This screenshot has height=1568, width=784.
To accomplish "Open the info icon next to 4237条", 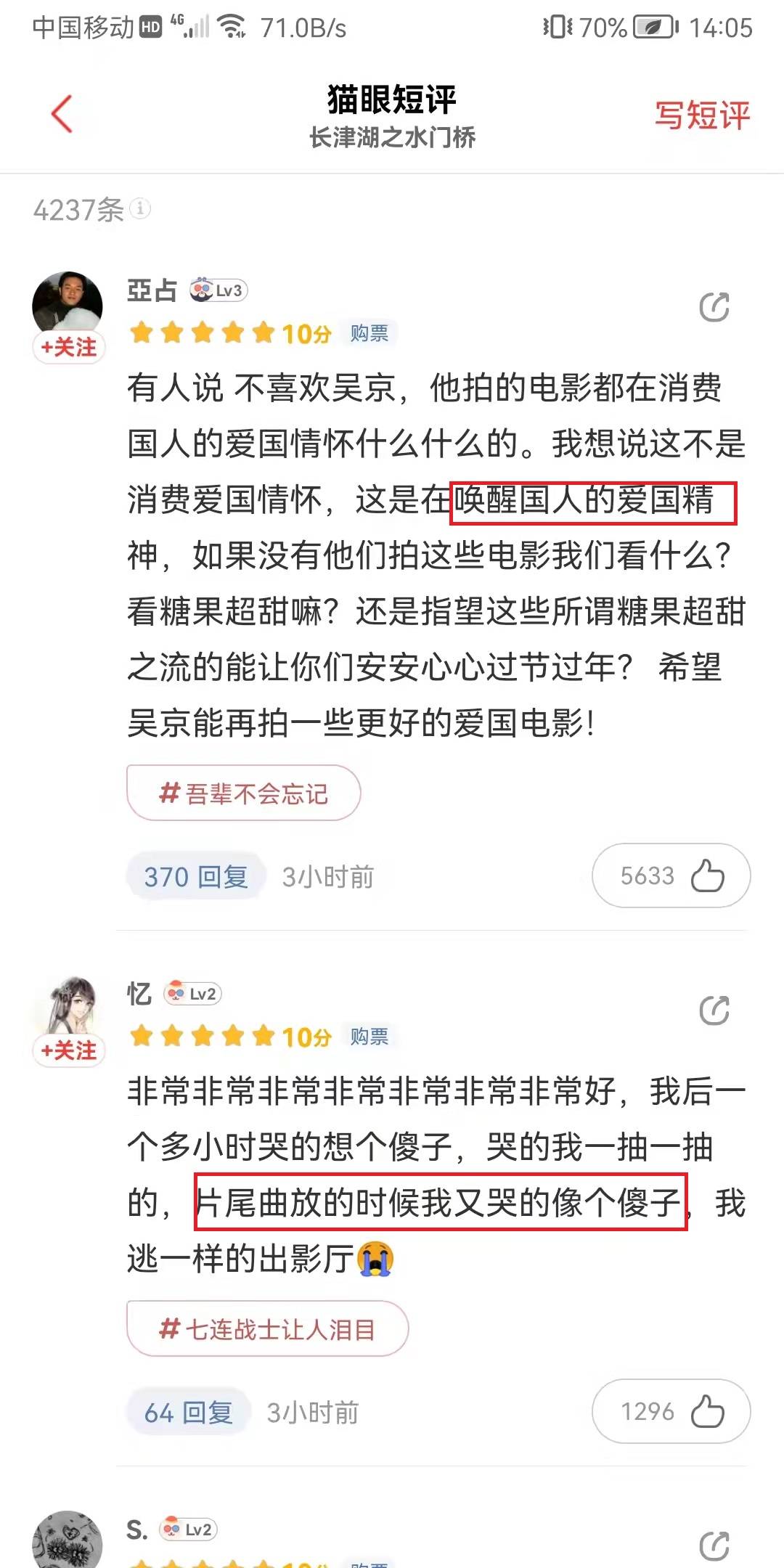I will (140, 209).
